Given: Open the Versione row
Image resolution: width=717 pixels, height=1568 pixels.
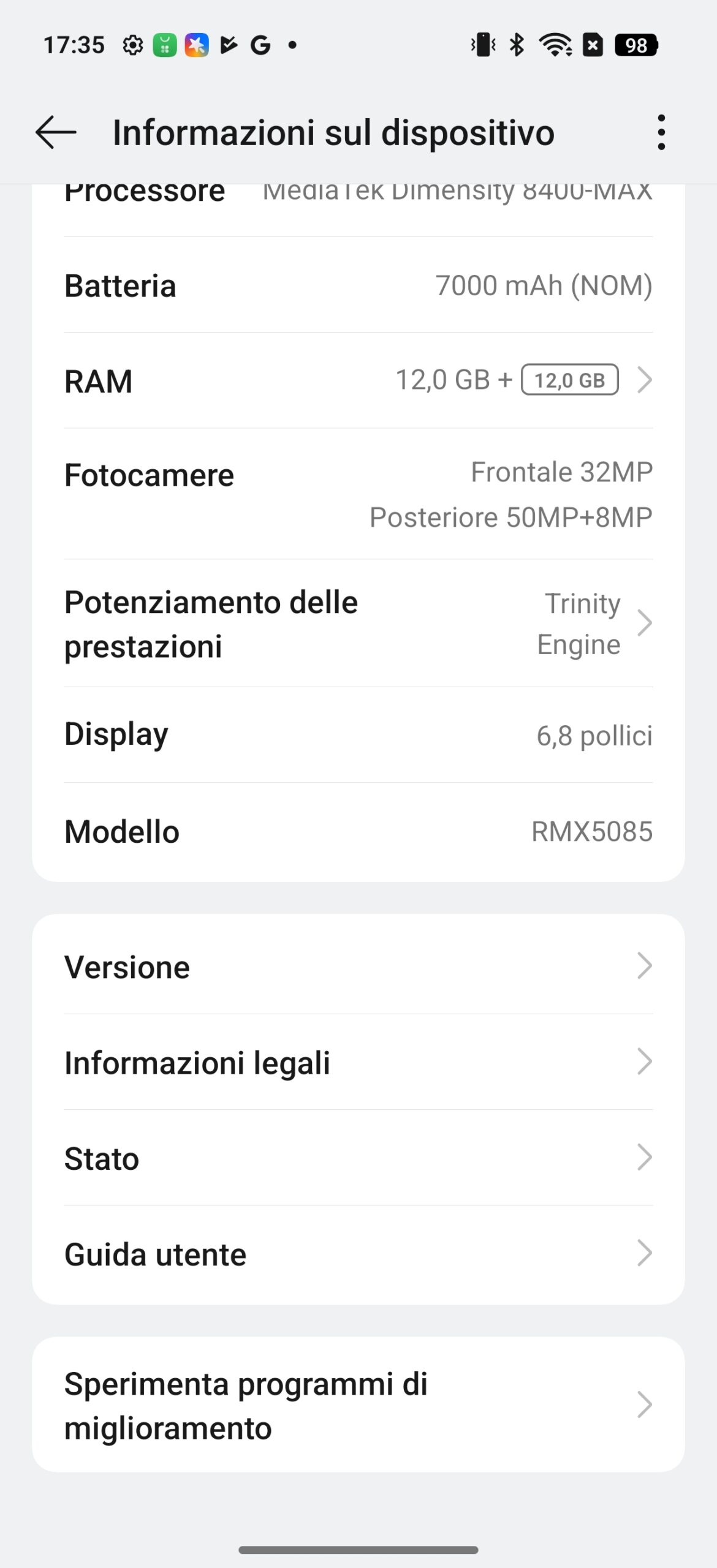Looking at the screenshot, I should point(358,967).
